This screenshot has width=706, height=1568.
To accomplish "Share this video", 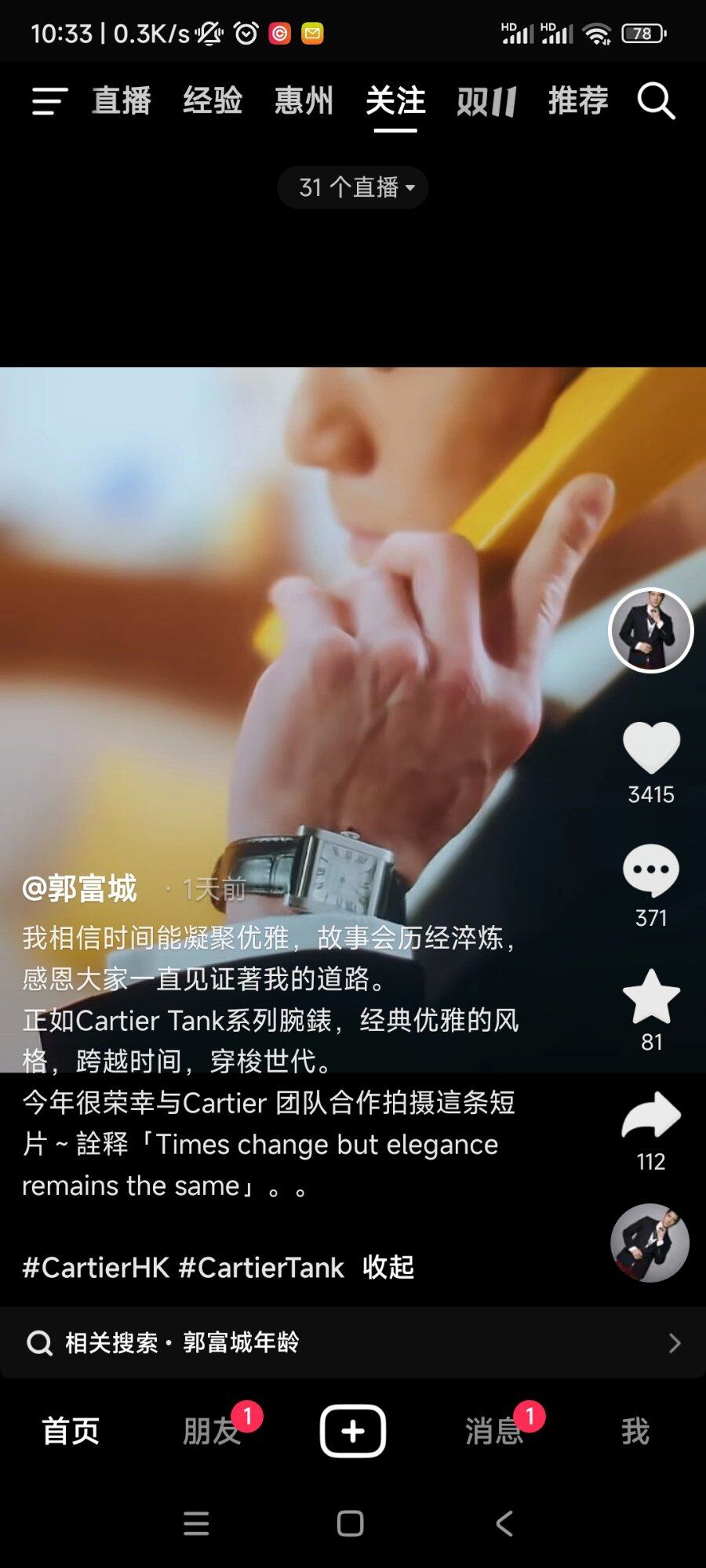I will click(651, 1116).
